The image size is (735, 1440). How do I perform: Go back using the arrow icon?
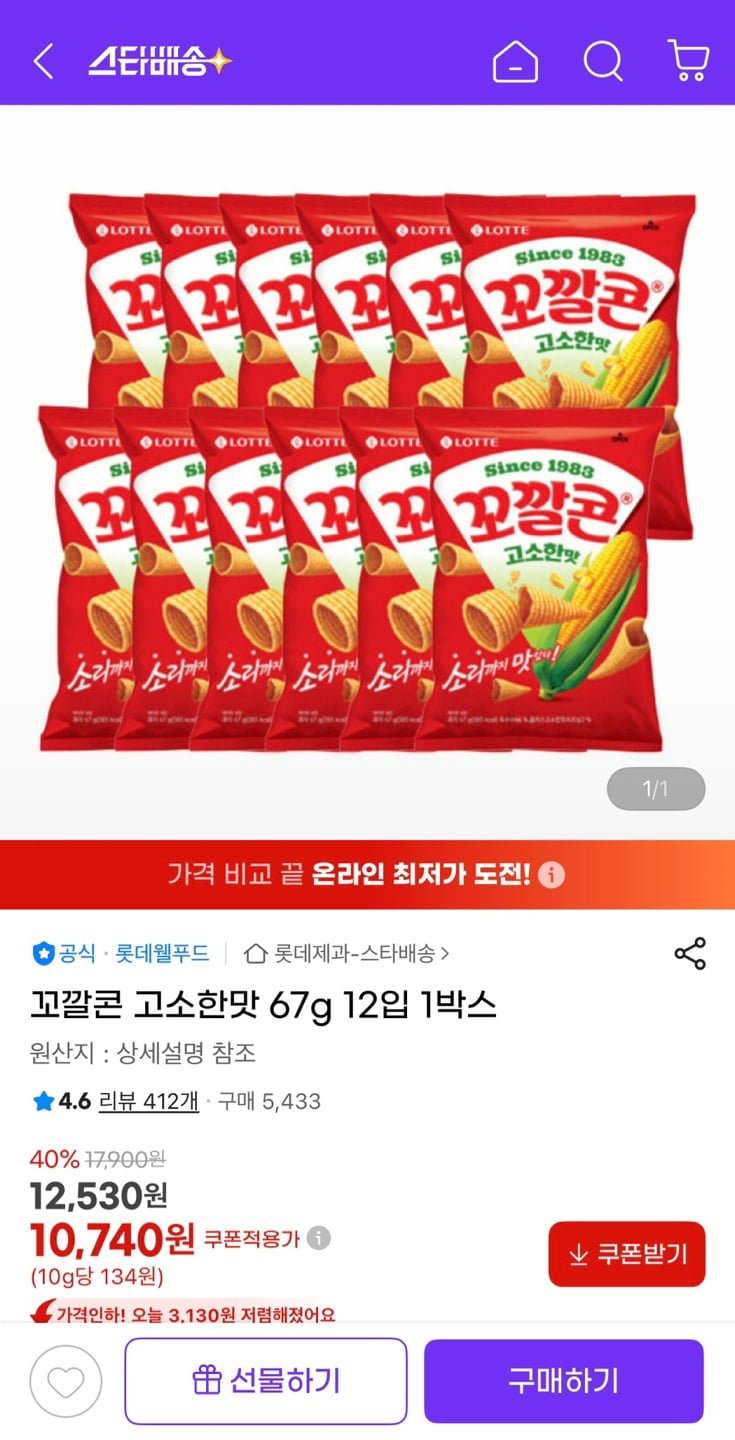coord(42,61)
